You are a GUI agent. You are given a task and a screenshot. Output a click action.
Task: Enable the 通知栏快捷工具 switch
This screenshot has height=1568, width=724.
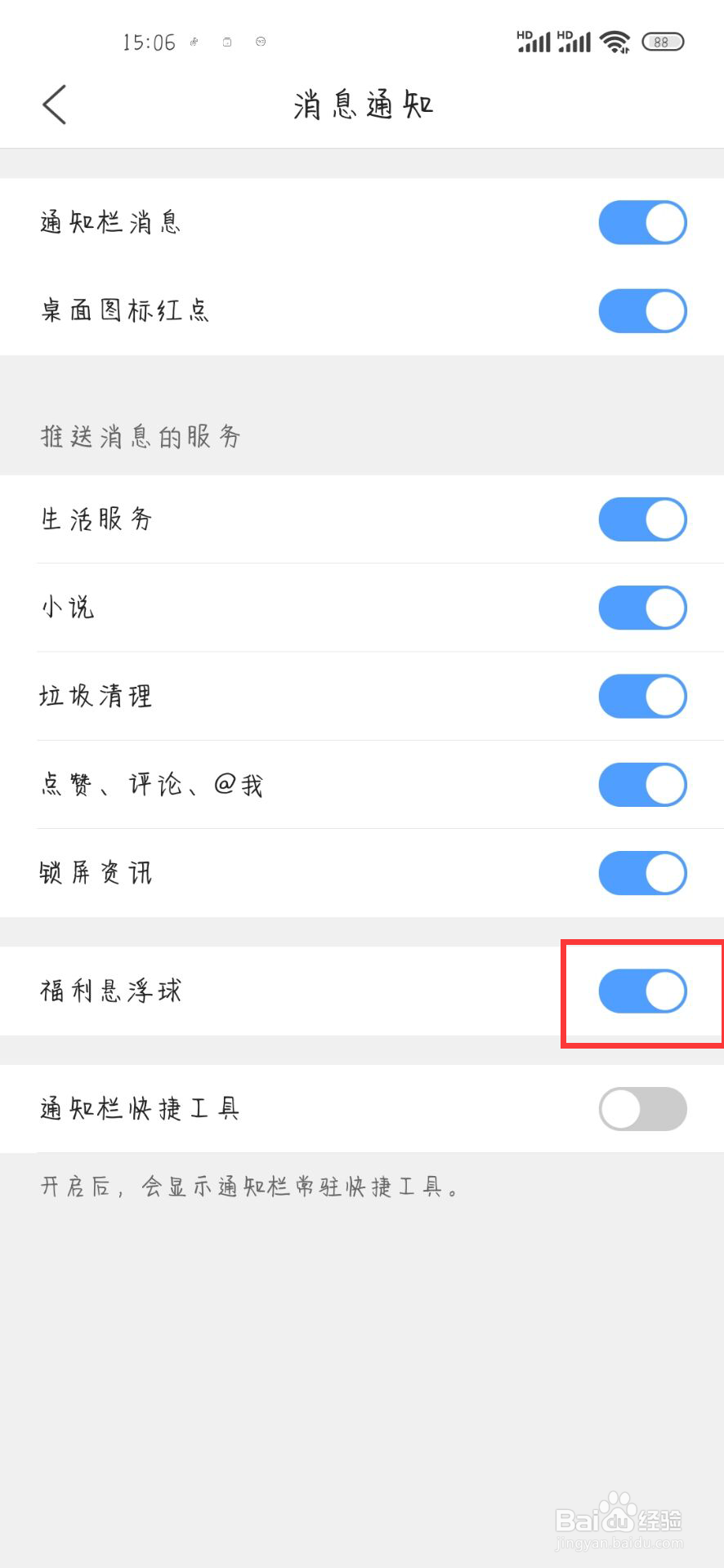[642, 1109]
